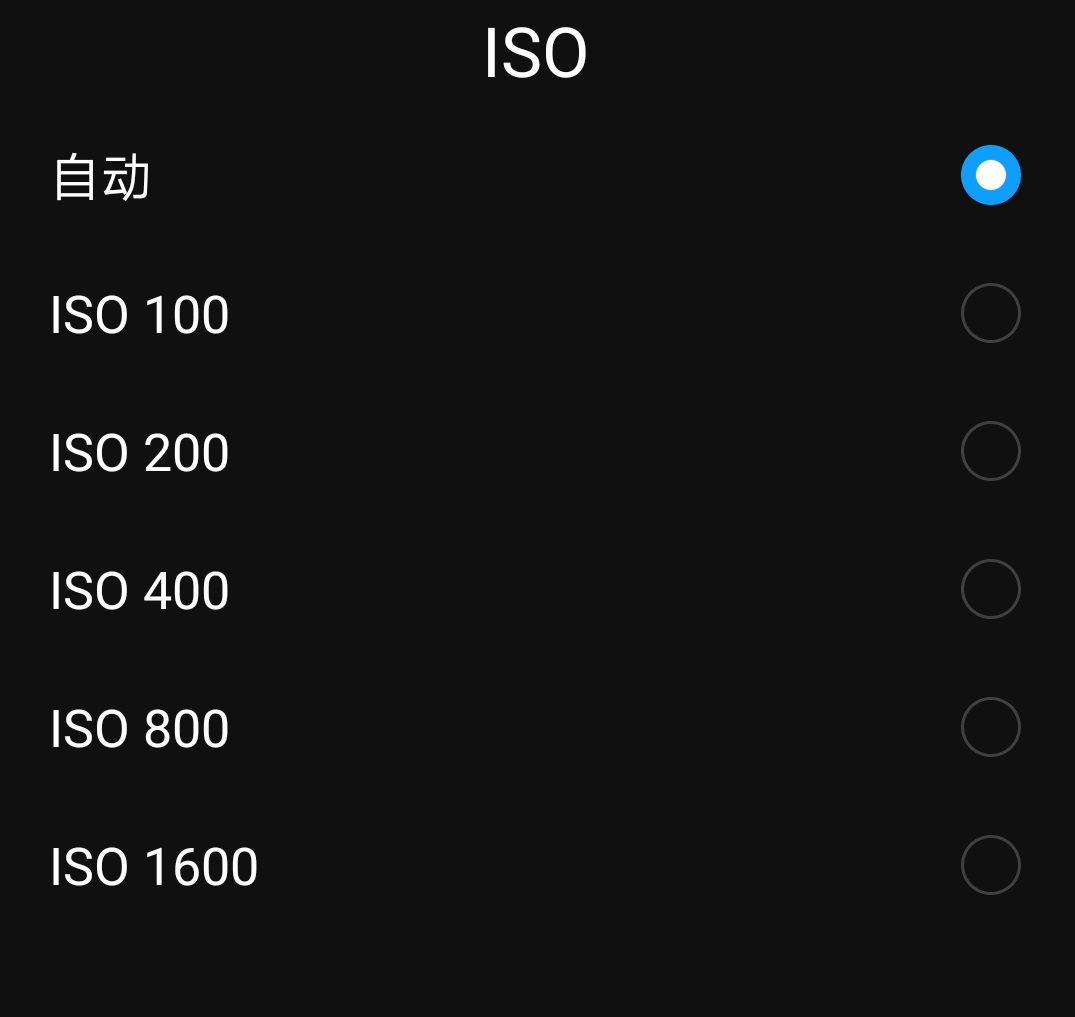Switch to ISO 800
1075x1017 pixels.
[x=990, y=727]
